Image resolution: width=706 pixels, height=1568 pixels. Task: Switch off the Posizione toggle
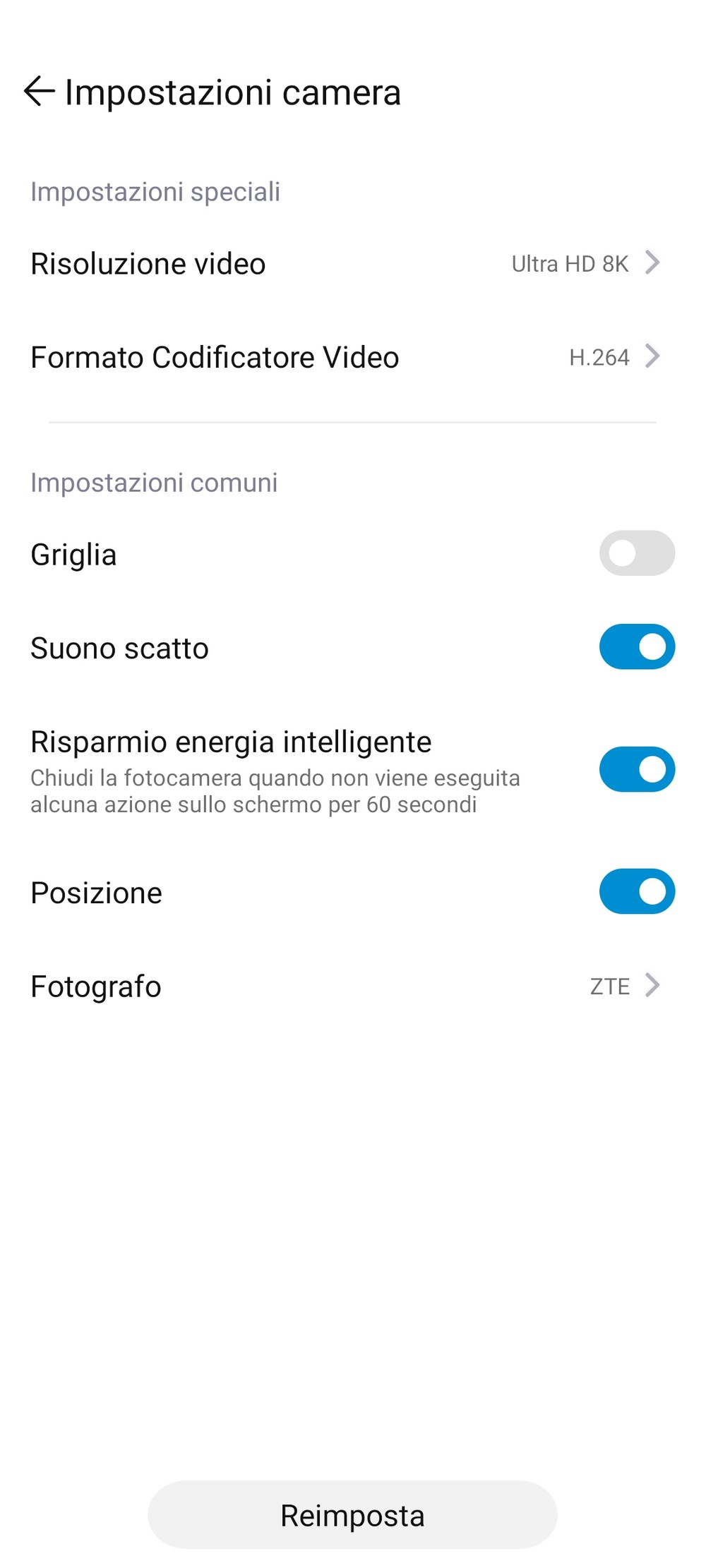(636, 891)
